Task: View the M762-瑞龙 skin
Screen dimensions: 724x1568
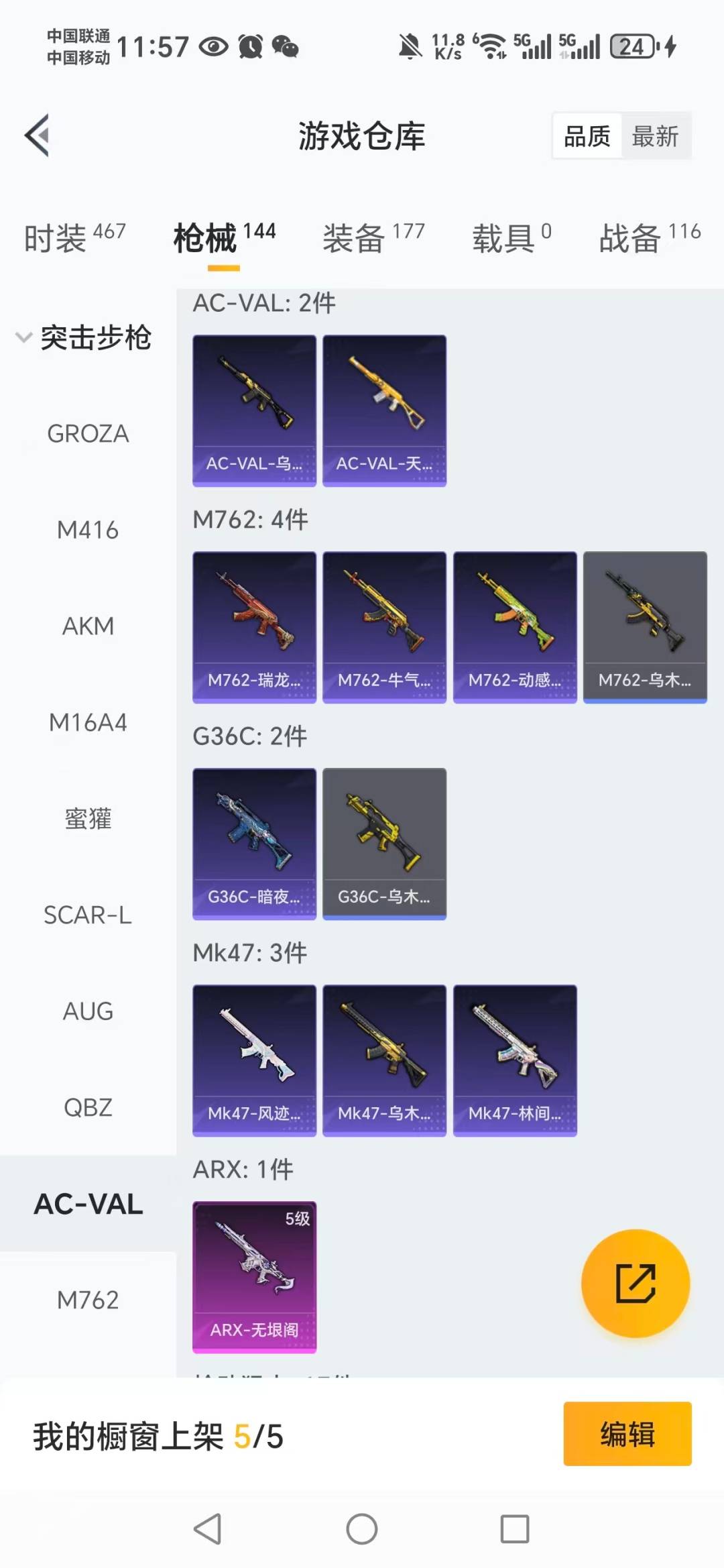Action: point(254,627)
